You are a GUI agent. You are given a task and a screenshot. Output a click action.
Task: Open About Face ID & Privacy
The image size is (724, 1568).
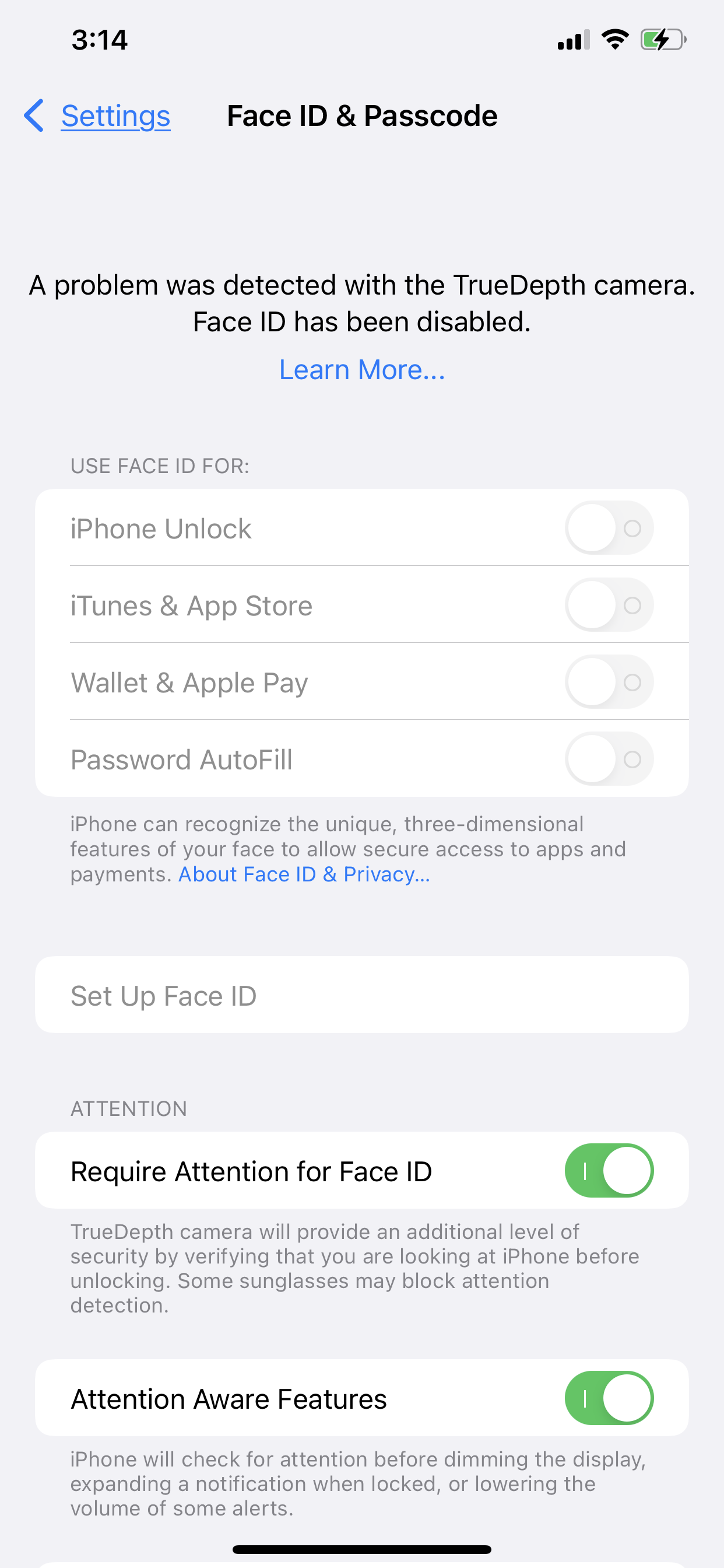(x=303, y=874)
